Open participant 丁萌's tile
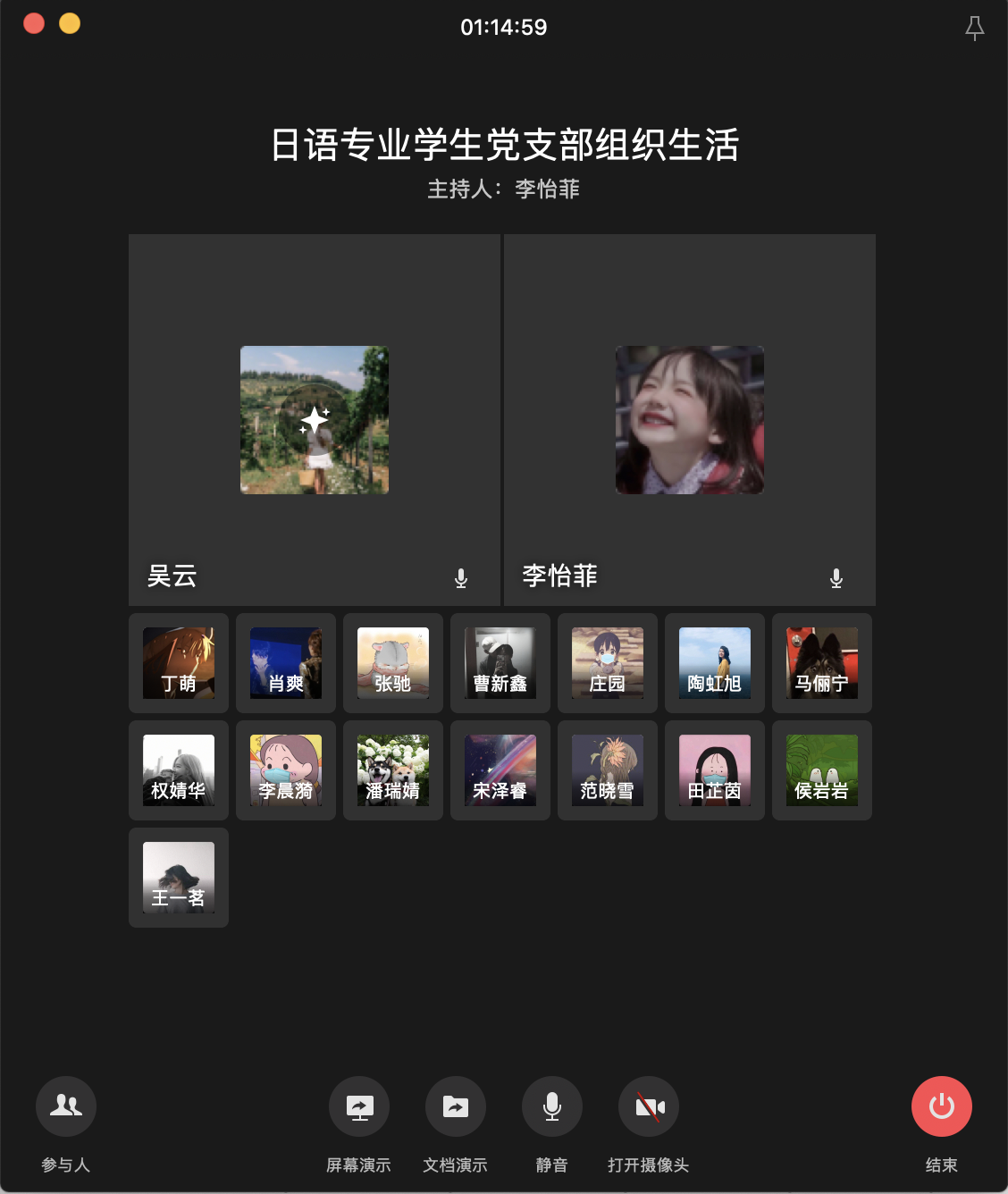Viewport: 1008px width, 1194px height. pyautogui.click(x=179, y=663)
